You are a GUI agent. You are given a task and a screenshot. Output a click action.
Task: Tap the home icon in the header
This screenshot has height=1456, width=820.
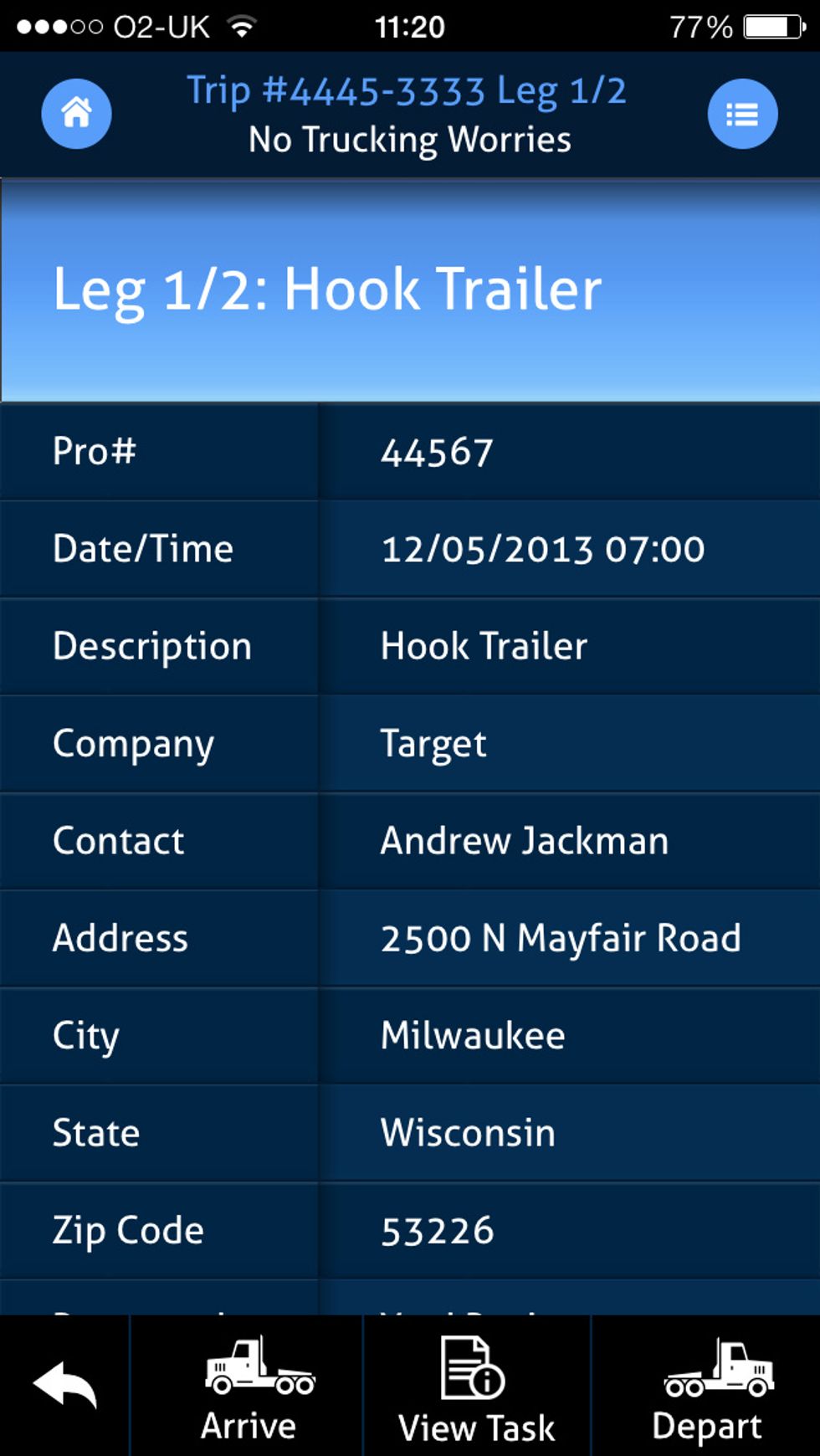[x=76, y=114]
